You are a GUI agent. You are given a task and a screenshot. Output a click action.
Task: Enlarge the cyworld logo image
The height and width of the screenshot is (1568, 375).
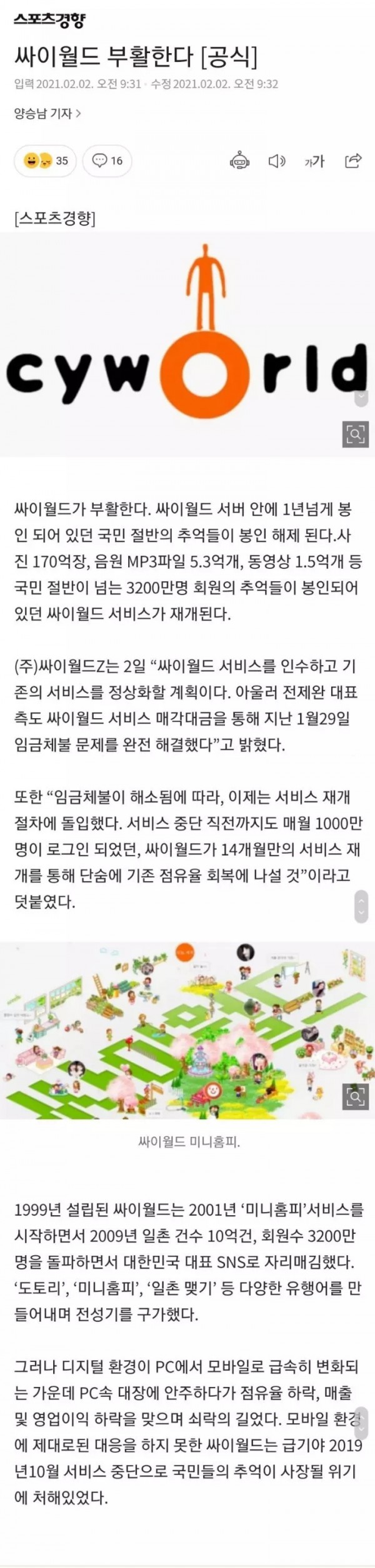click(x=356, y=434)
